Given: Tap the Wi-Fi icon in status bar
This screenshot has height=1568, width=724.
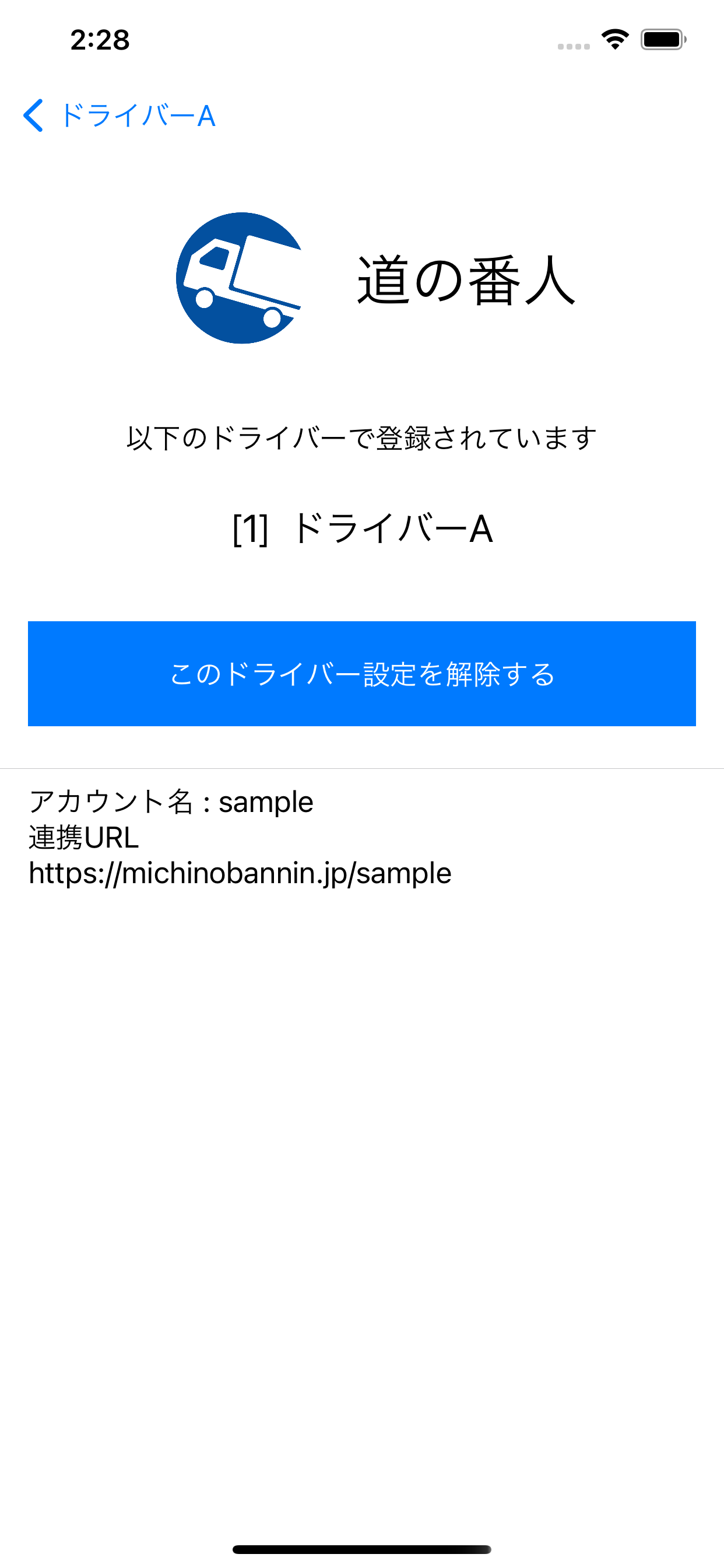Looking at the screenshot, I should [614, 39].
